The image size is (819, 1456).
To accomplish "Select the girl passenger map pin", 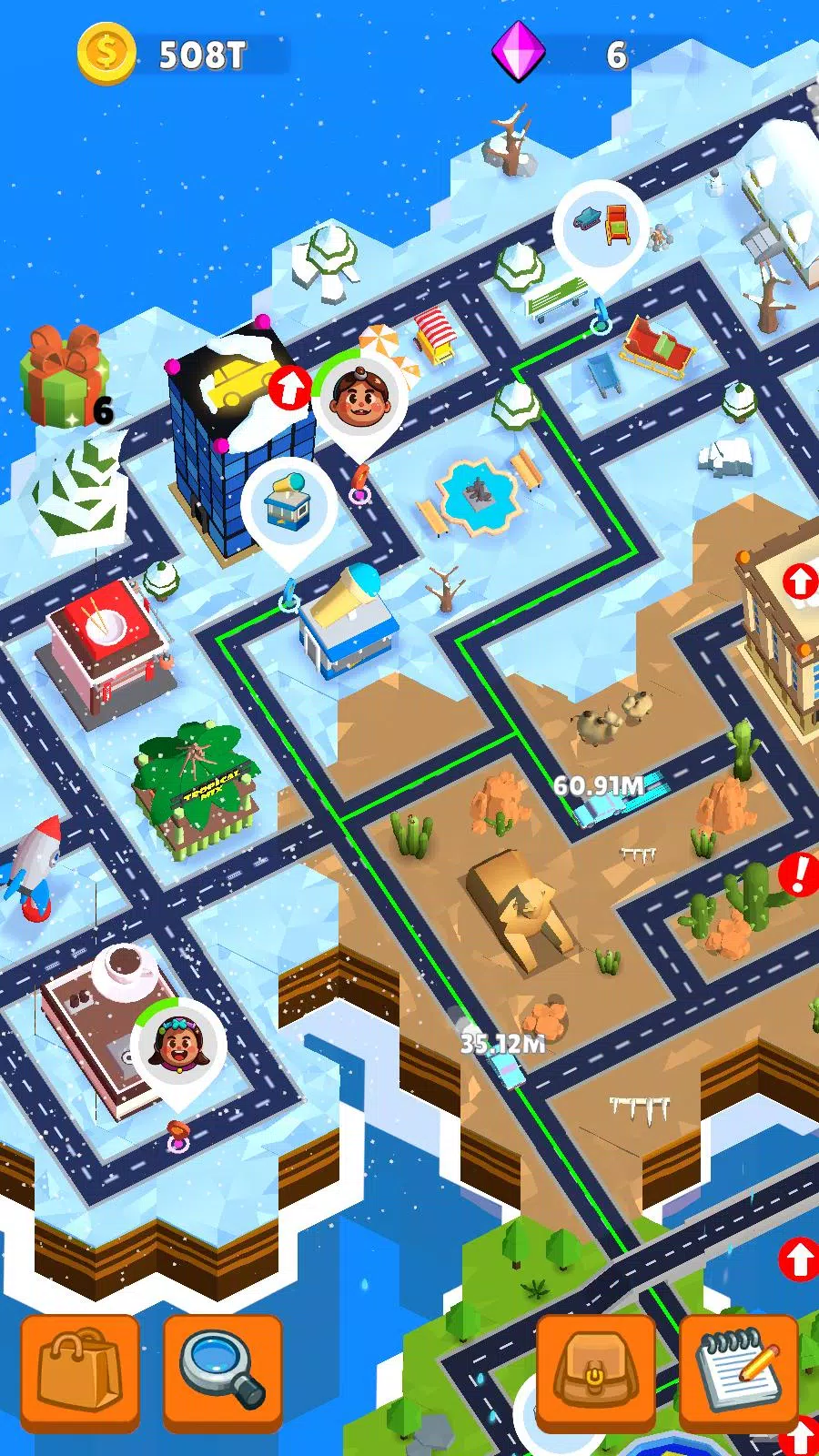I will tap(178, 1042).
